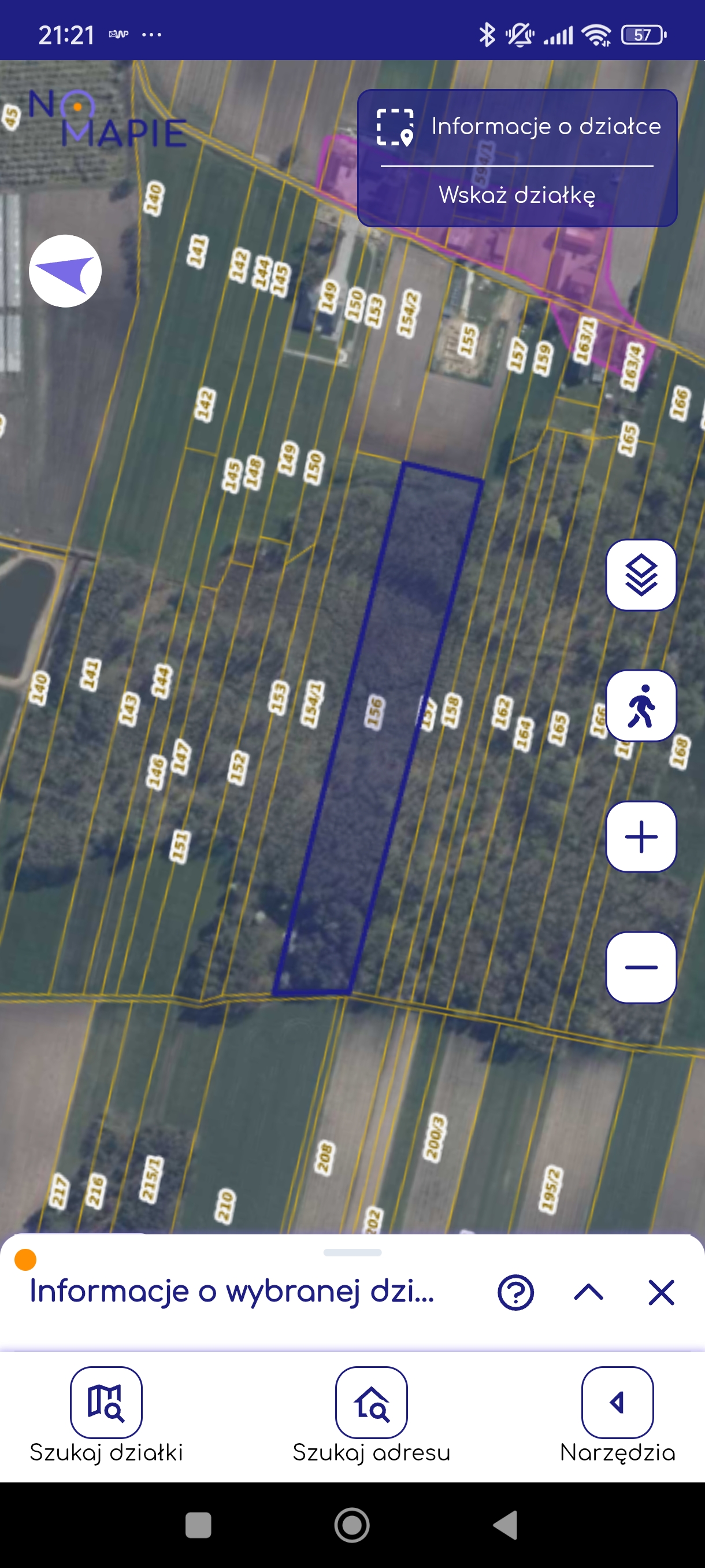The height and width of the screenshot is (1568, 705).
Task: Go to the system home screen
Action: pos(351,1525)
